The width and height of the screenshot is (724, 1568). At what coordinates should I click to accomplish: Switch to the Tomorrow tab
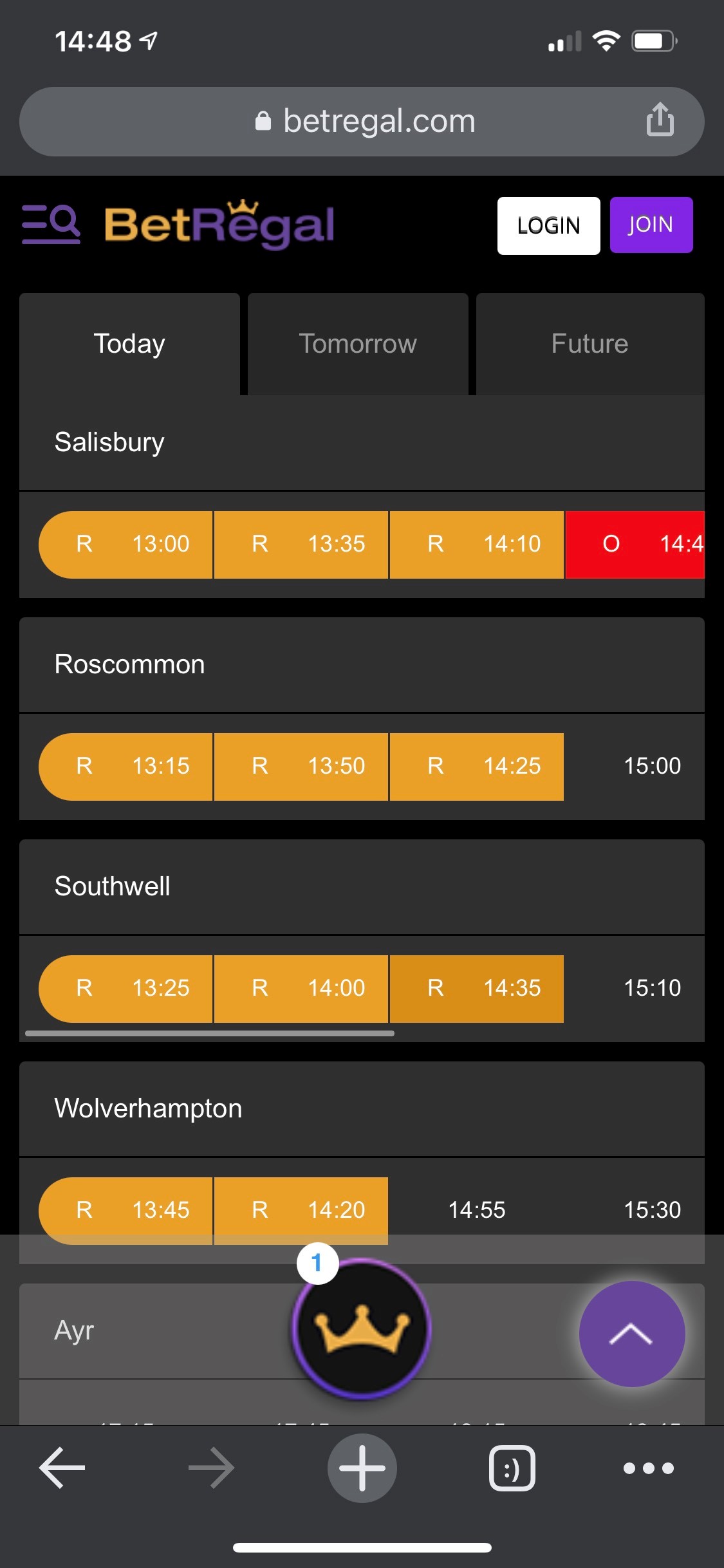pos(358,344)
